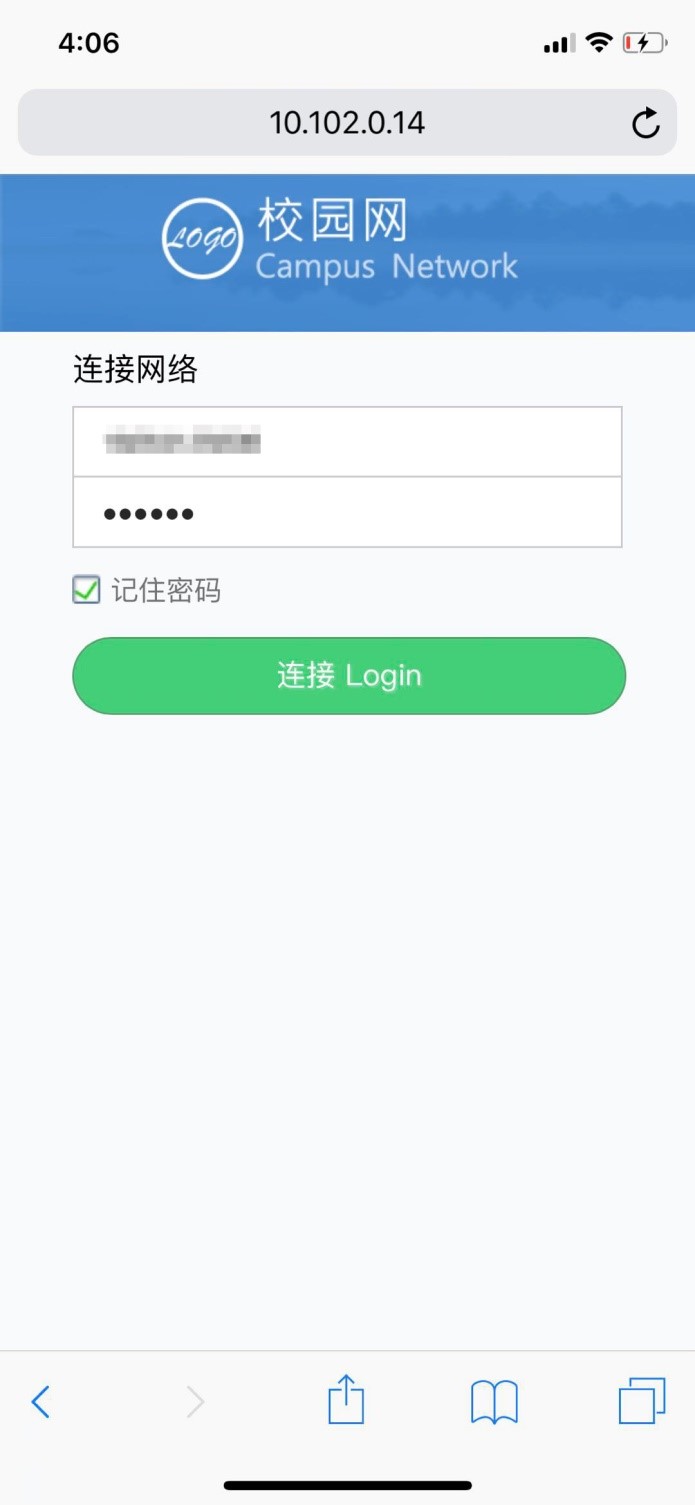The image size is (695, 1505).
Task: Focus the blurred username field
Action: coord(347,441)
